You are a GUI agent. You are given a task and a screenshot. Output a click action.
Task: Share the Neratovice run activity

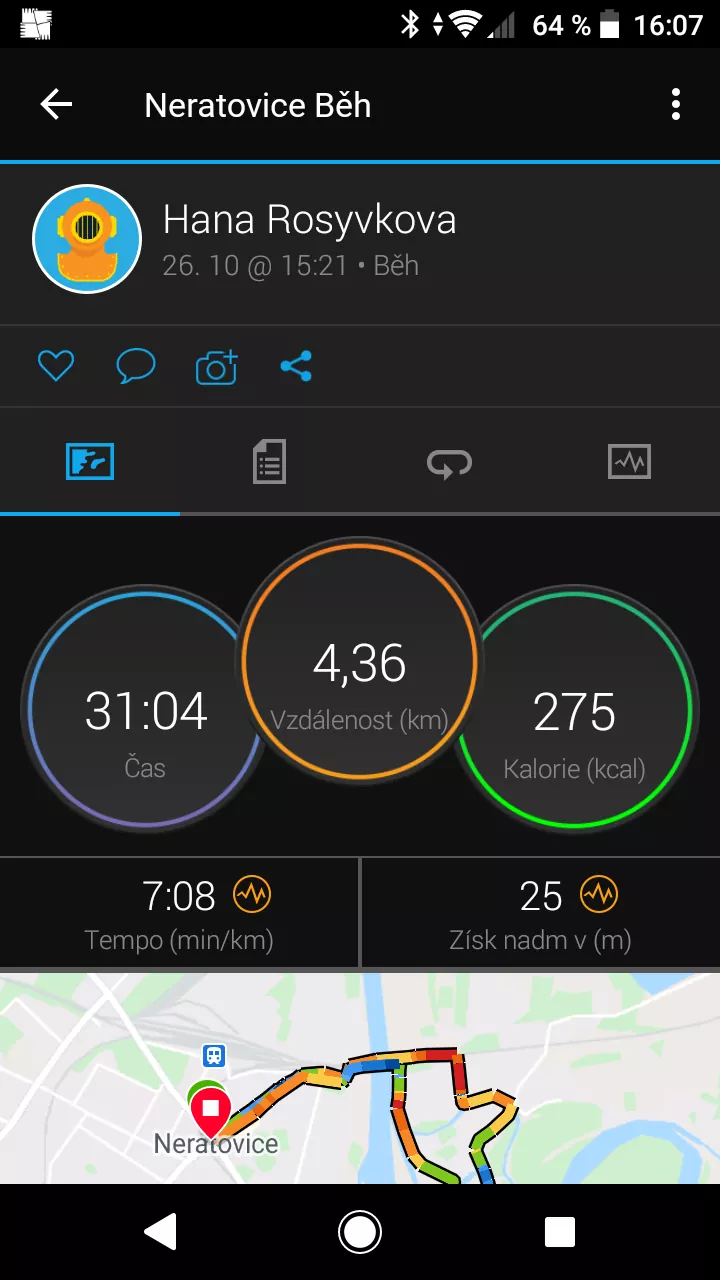pyautogui.click(x=296, y=366)
